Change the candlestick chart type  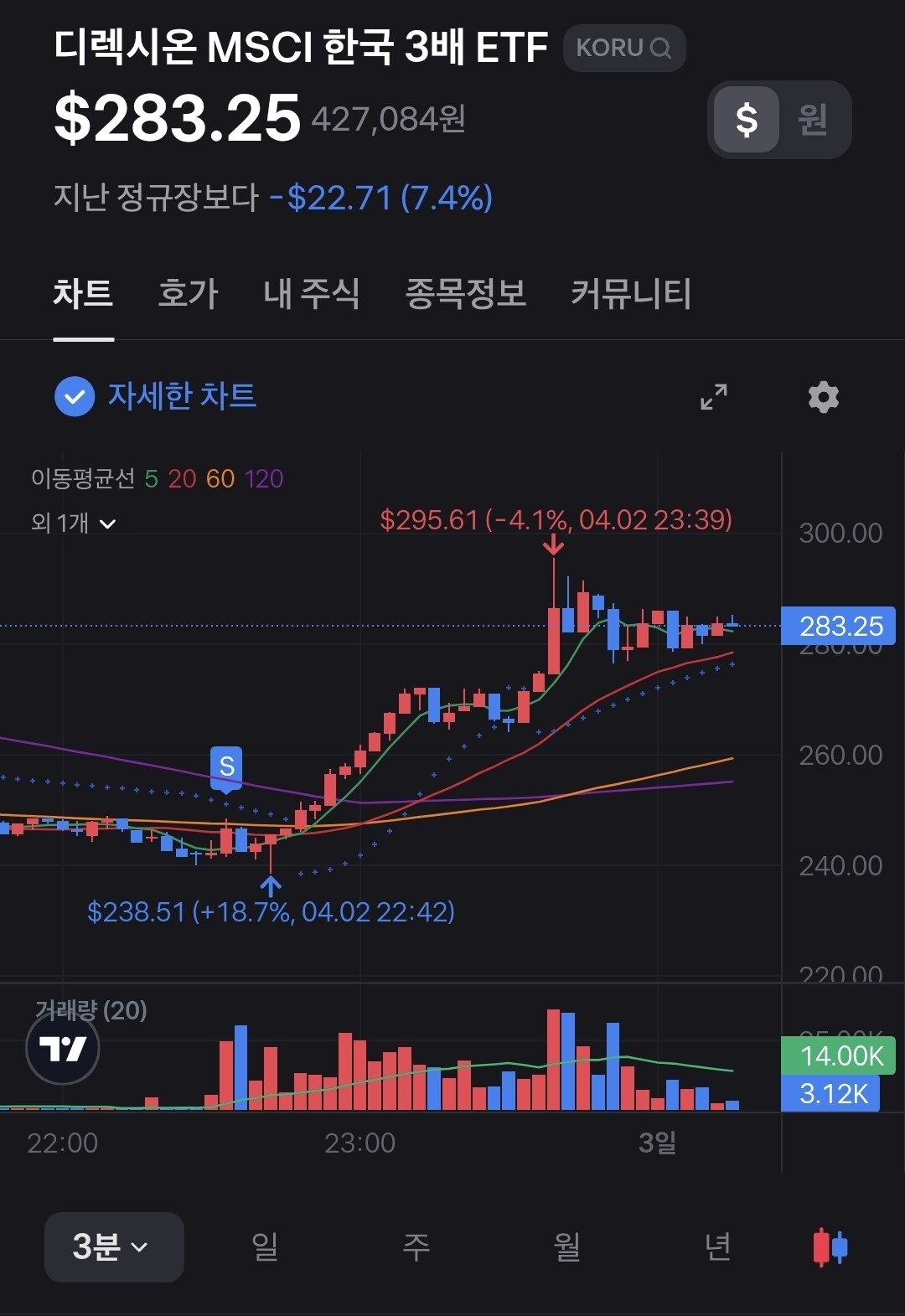[830, 1246]
